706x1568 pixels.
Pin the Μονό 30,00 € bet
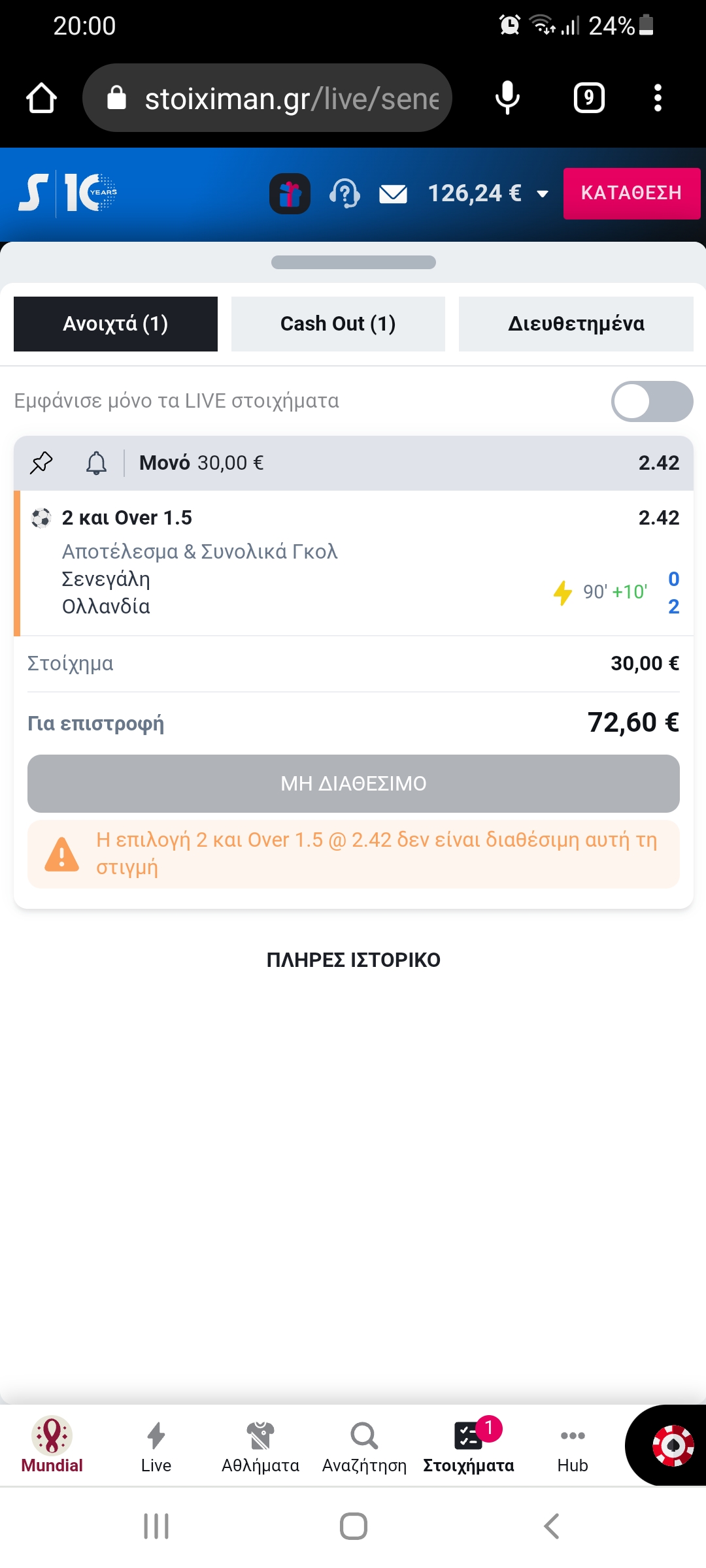(x=41, y=463)
